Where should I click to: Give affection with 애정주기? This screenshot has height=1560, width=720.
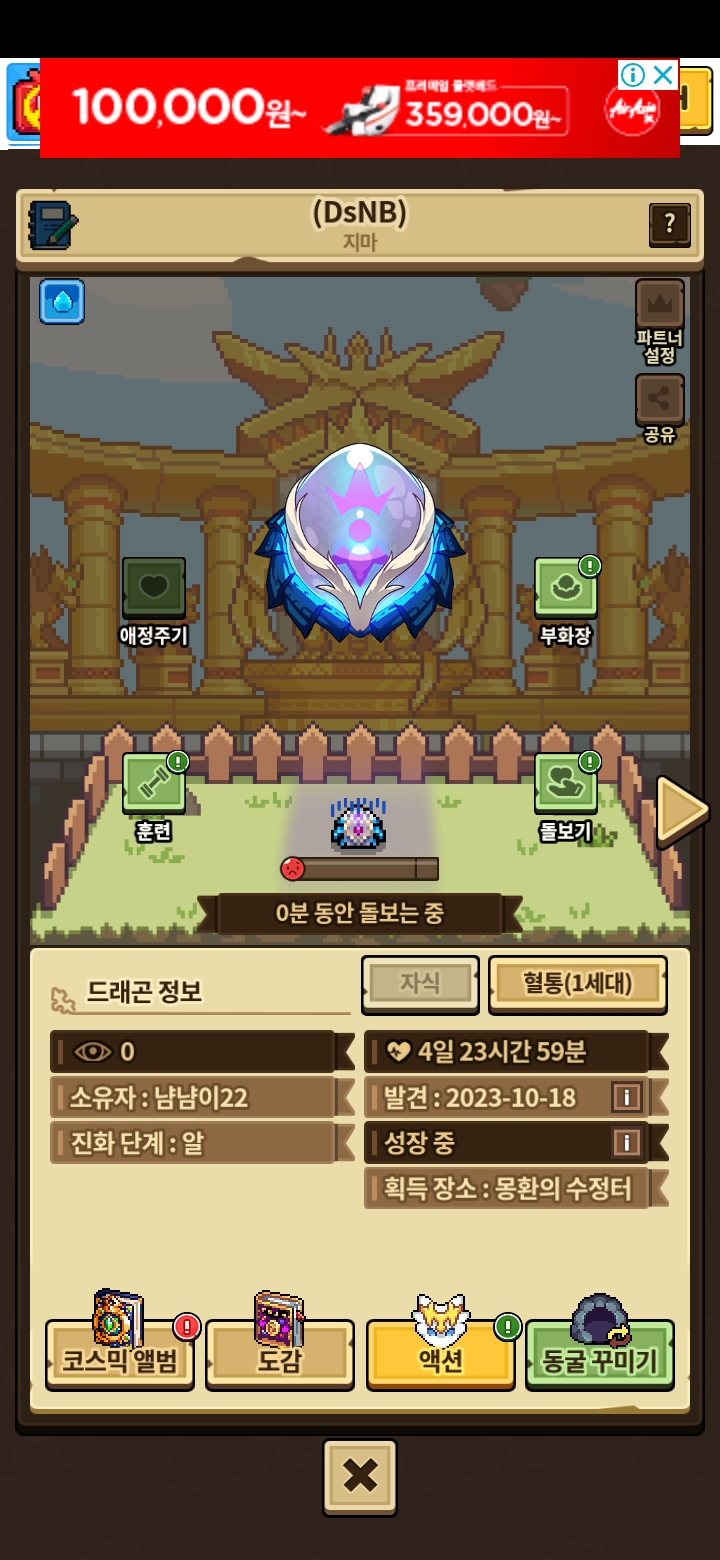point(154,590)
